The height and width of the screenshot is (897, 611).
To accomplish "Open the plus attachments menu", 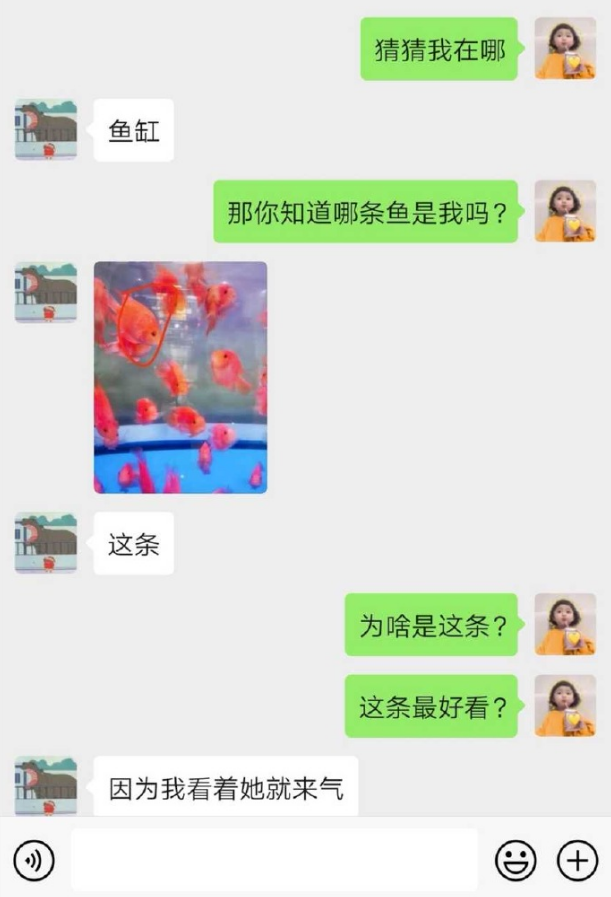I will 577,859.
